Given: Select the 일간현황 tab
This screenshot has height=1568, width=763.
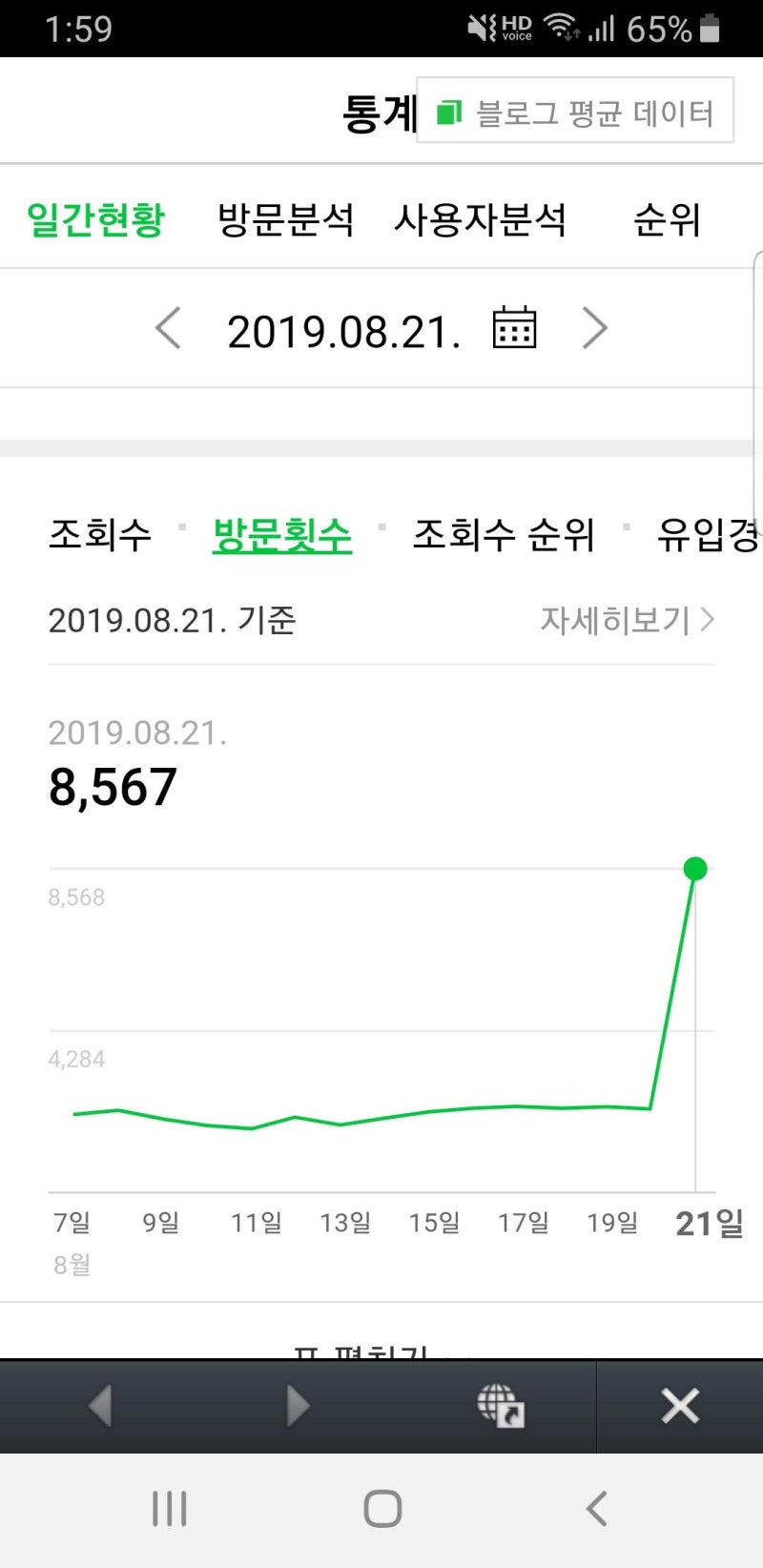Looking at the screenshot, I should click(95, 220).
